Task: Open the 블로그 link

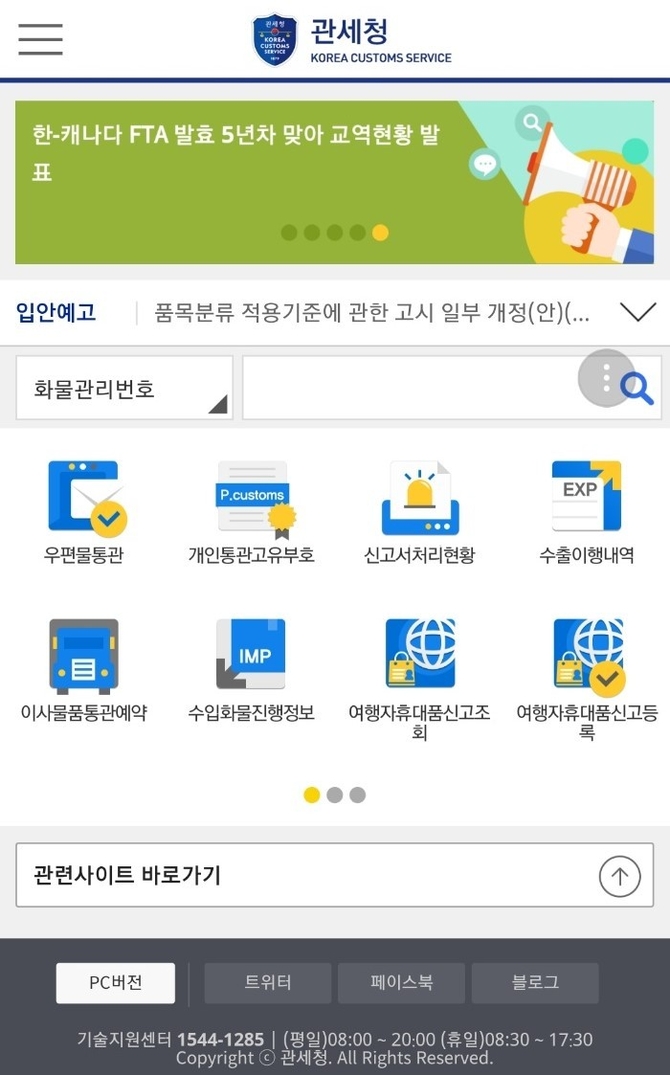Action: tap(535, 983)
